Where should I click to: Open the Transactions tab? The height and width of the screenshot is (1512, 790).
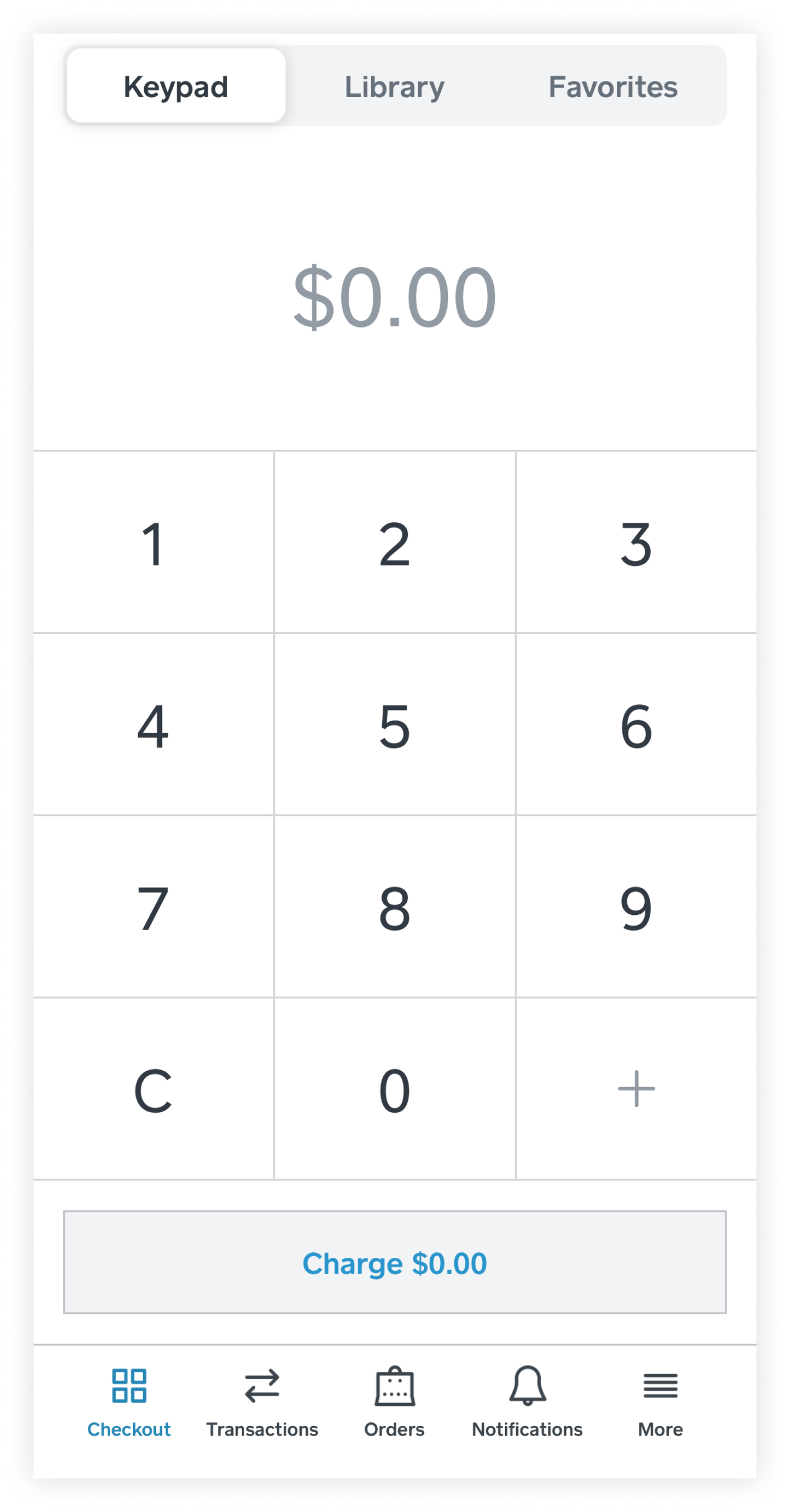(x=262, y=1401)
